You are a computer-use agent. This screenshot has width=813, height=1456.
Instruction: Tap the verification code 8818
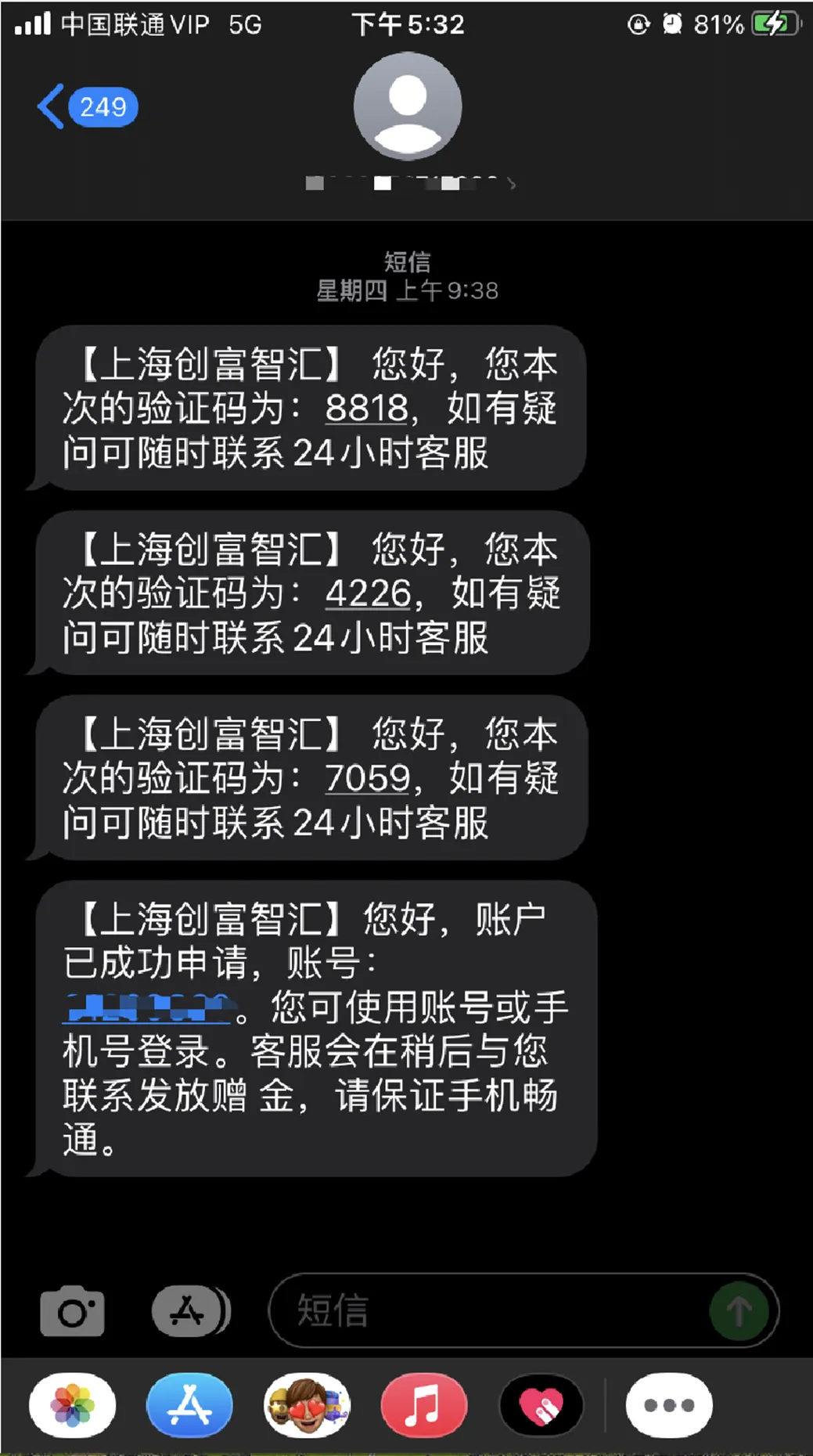click(367, 409)
